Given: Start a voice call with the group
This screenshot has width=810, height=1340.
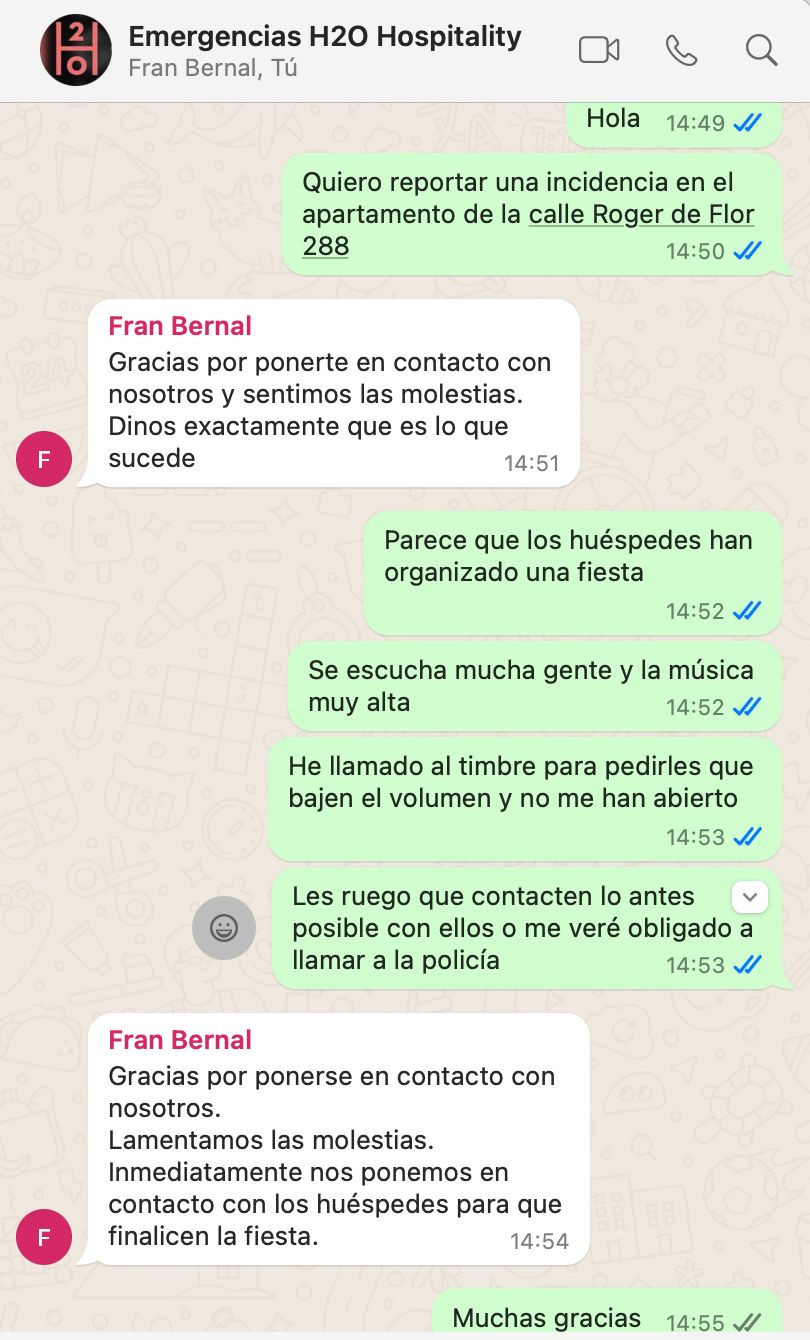Looking at the screenshot, I should coord(681,50).
